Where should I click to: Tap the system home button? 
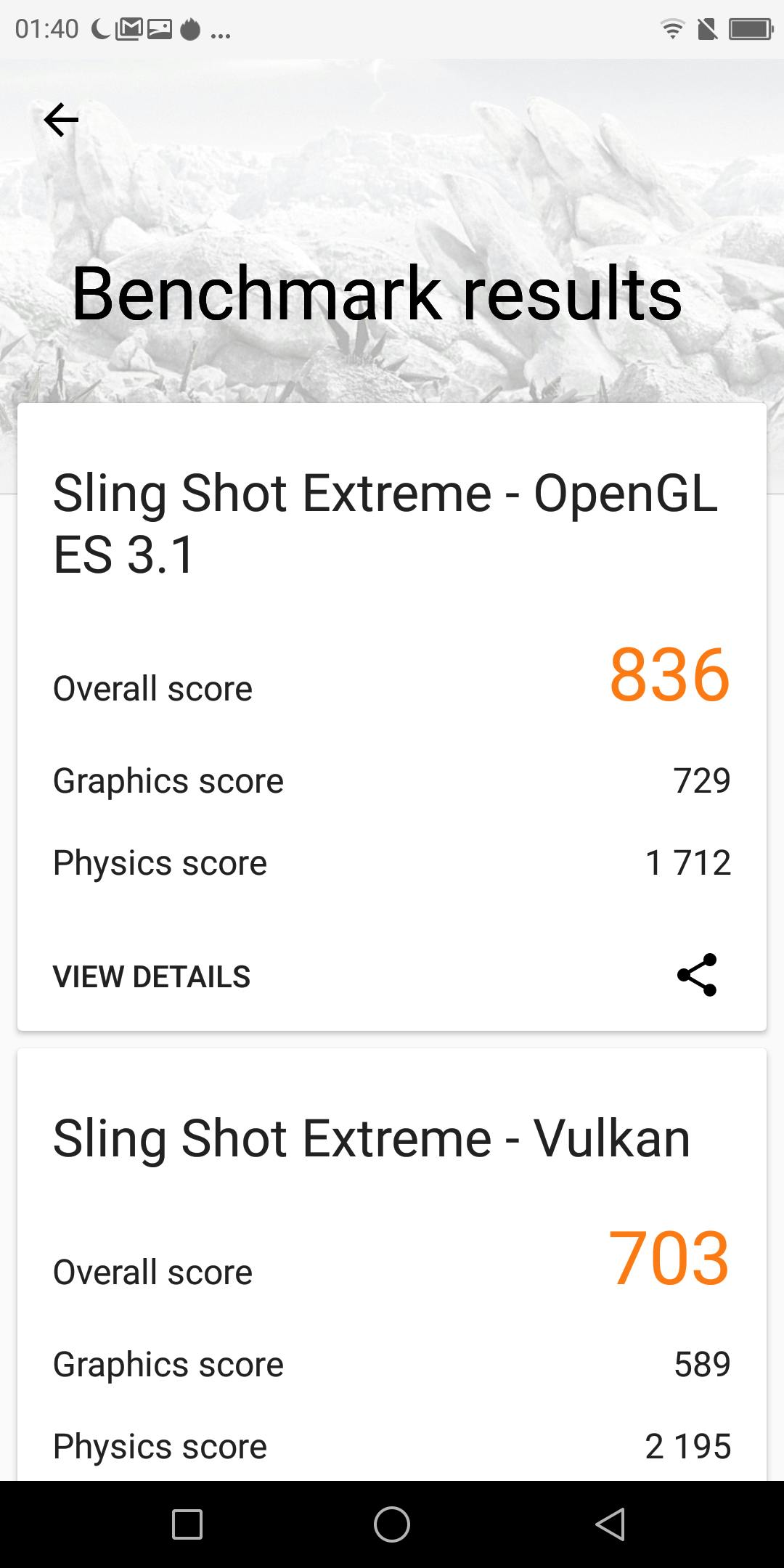click(392, 1524)
